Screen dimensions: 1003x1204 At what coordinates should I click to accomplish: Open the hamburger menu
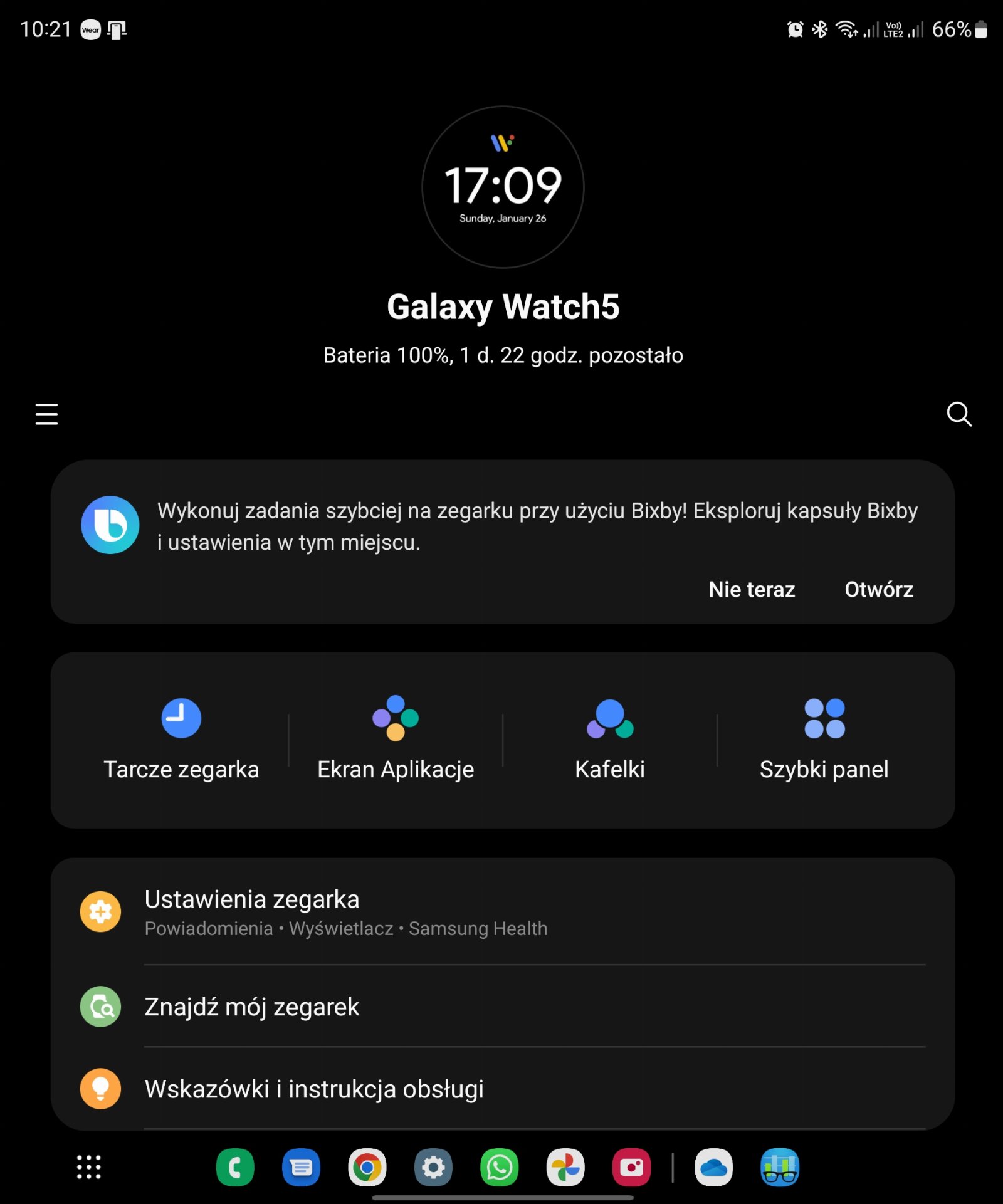[46, 414]
